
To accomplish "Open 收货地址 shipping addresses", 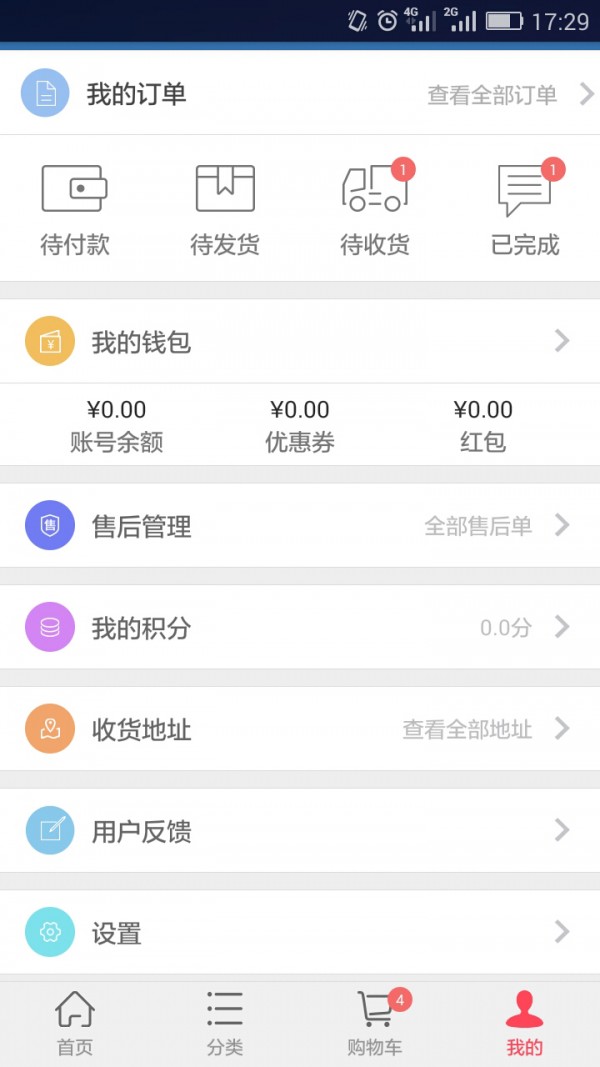I will coord(300,730).
